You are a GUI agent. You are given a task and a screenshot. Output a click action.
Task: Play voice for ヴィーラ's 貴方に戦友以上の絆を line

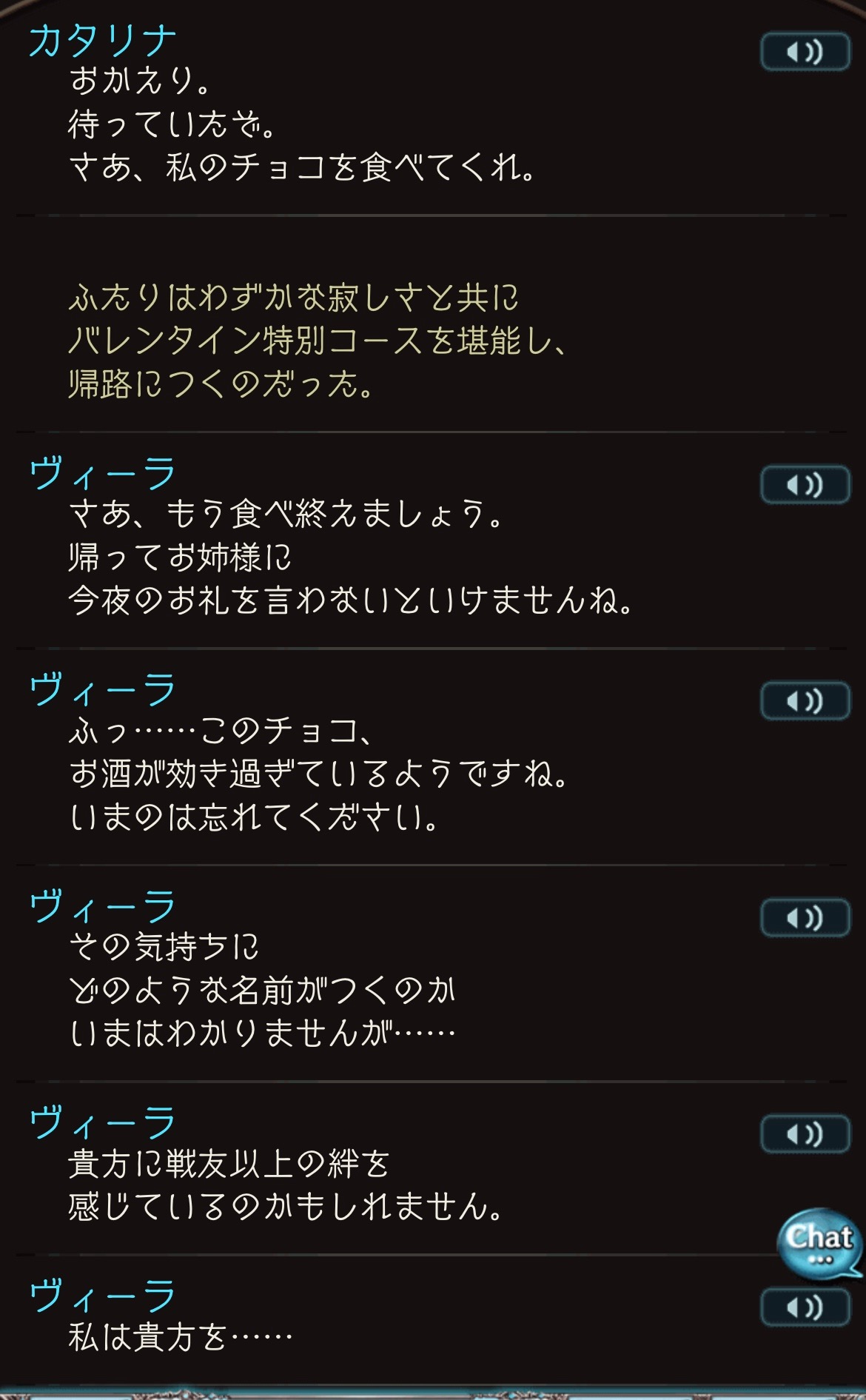(x=805, y=1134)
